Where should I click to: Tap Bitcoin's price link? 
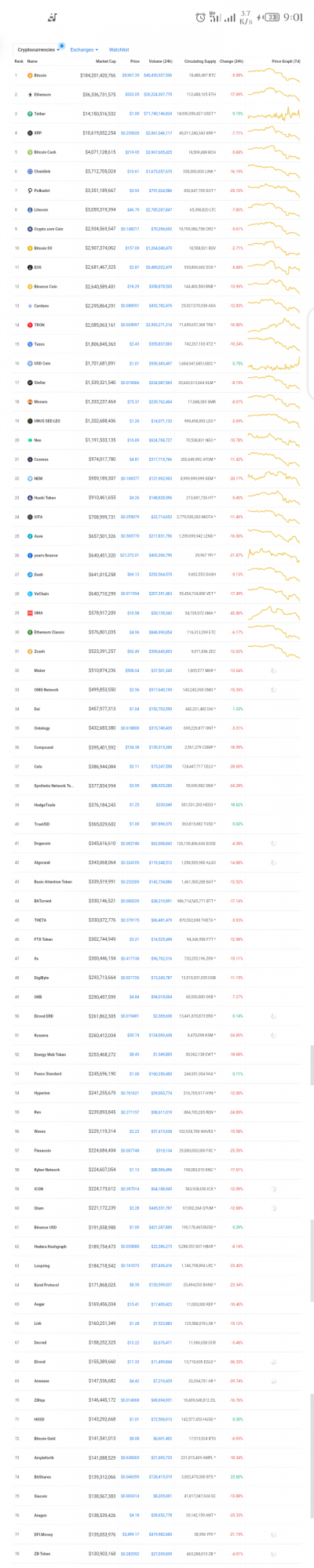click(x=130, y=75)
